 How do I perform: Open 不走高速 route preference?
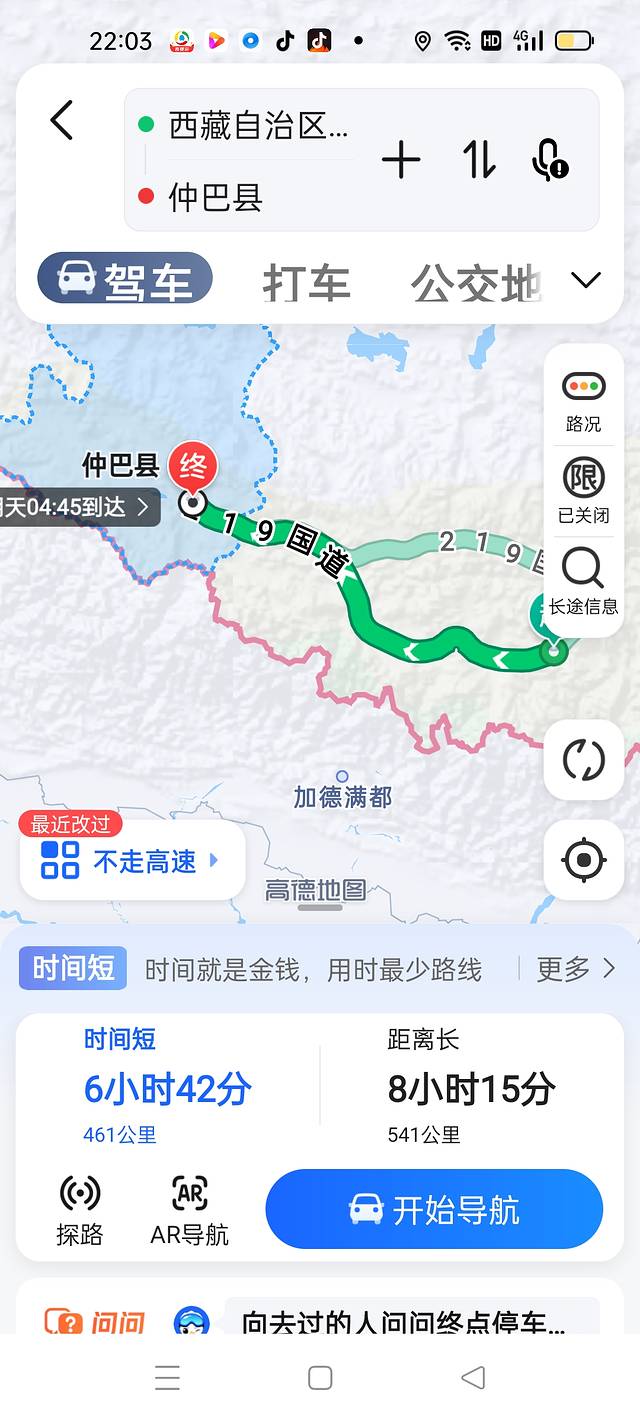coord(132,860)
